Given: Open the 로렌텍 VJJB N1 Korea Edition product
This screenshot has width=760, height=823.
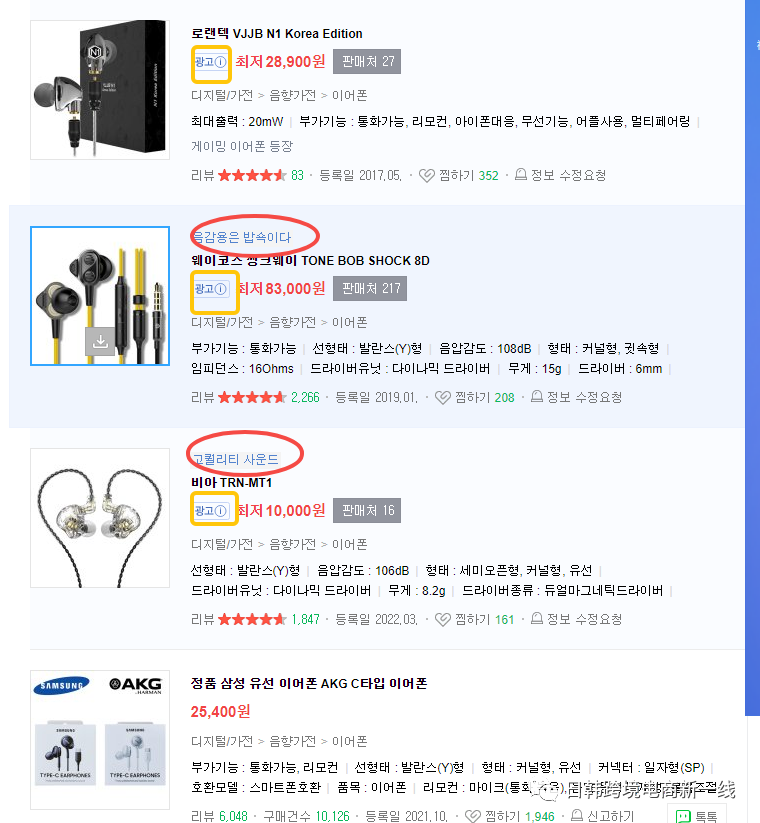Looking at the screenshot, I should 277,33.
